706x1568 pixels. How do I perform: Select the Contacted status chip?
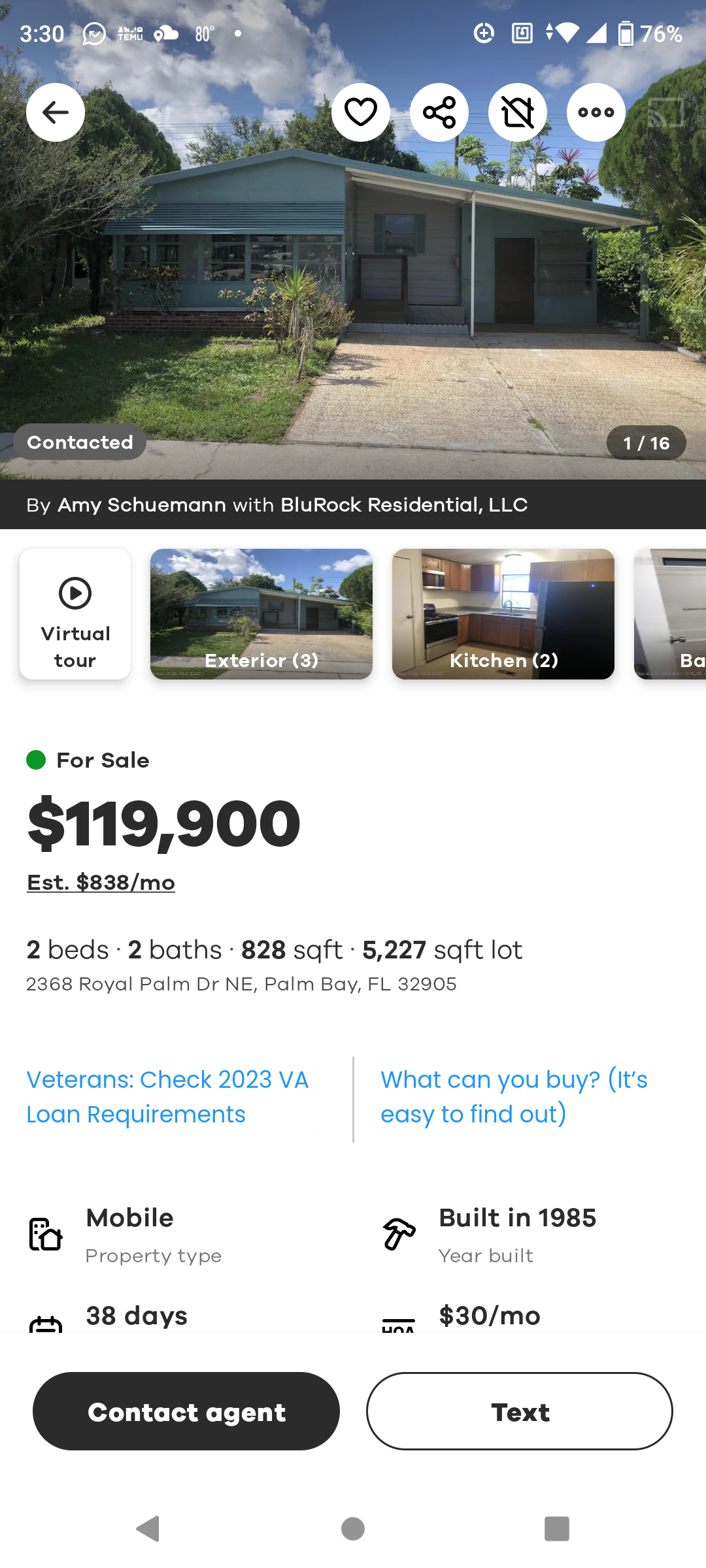coord(79,442)
